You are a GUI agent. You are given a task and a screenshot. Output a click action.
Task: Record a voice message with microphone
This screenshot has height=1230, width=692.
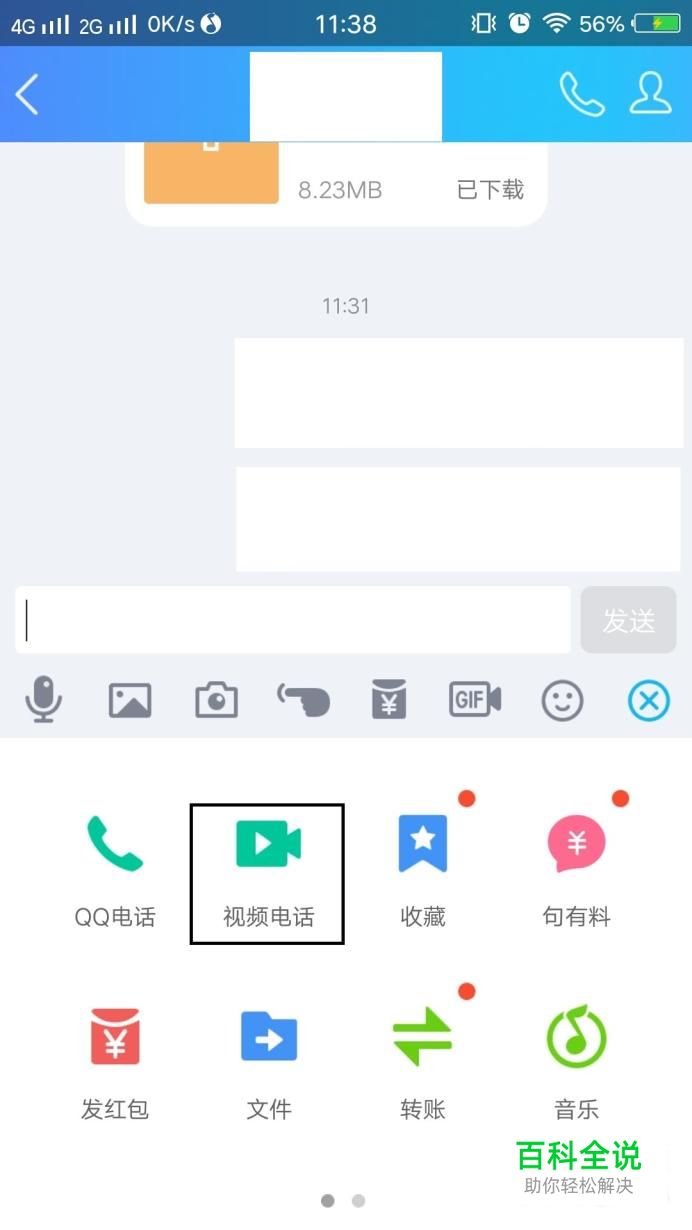43,699
